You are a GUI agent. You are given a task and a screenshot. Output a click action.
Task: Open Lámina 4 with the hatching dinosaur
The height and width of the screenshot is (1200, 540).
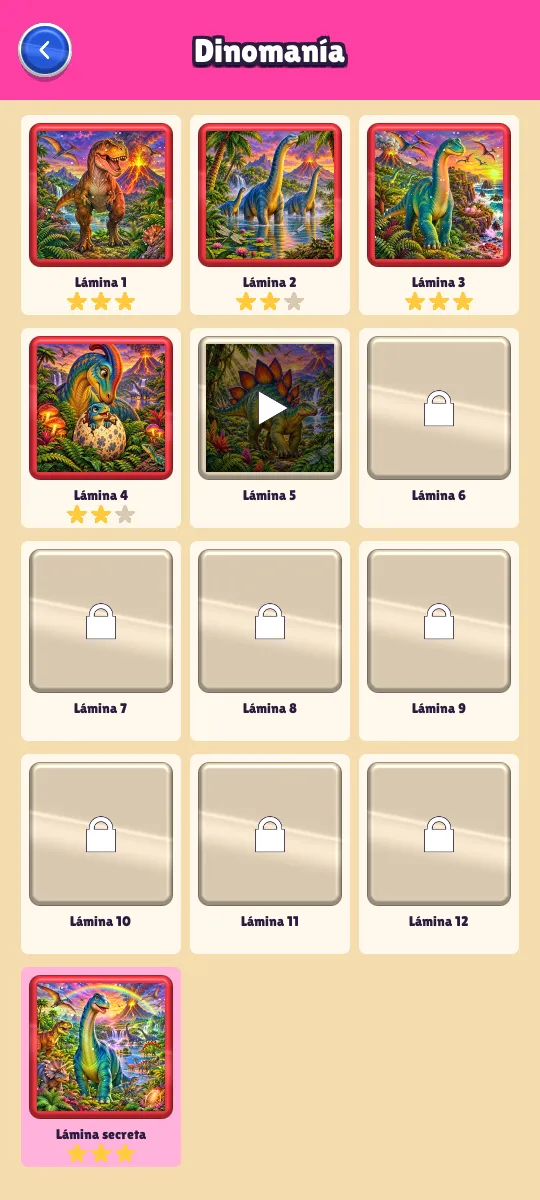click(x=101, y=408)
